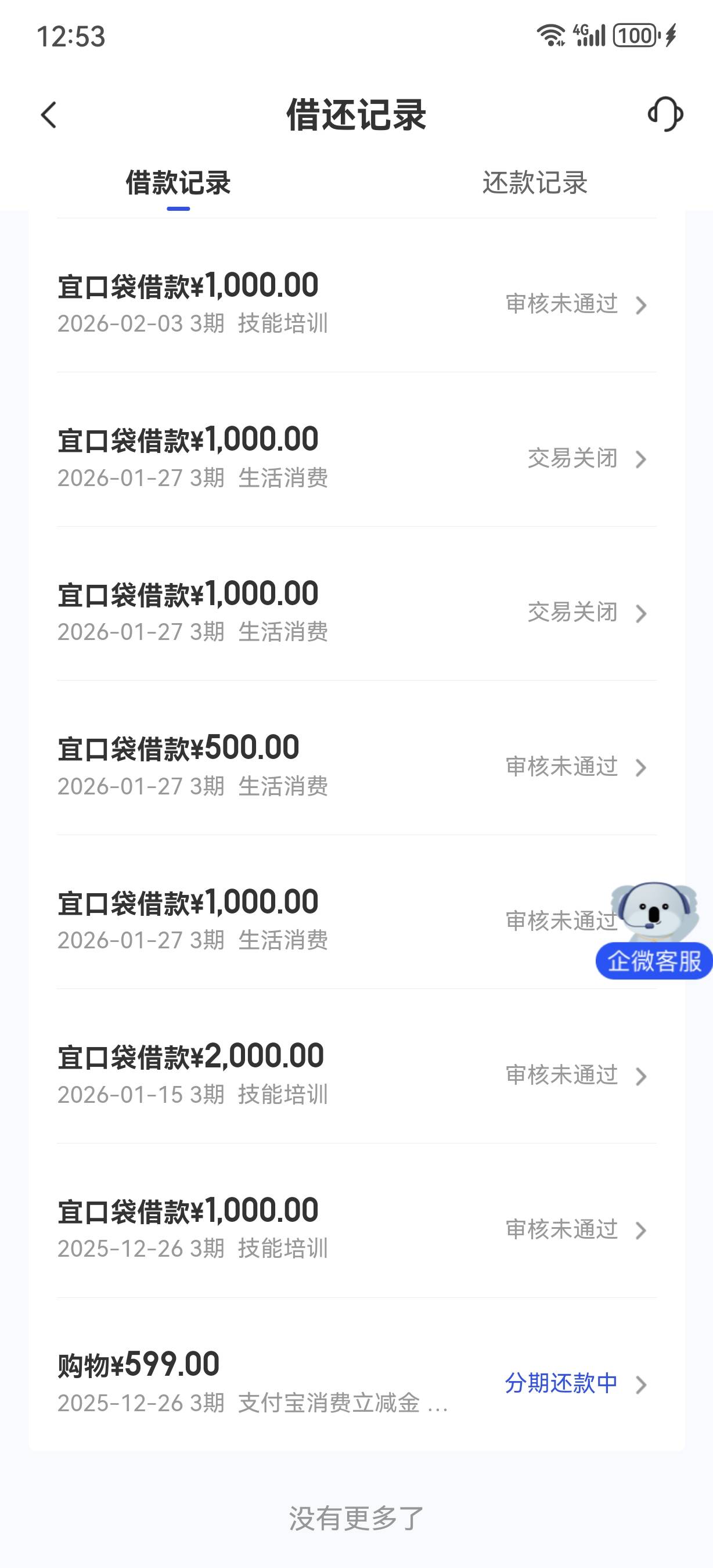
Task: Open the 企微客服 floating assistant
Action: [654, 933]
